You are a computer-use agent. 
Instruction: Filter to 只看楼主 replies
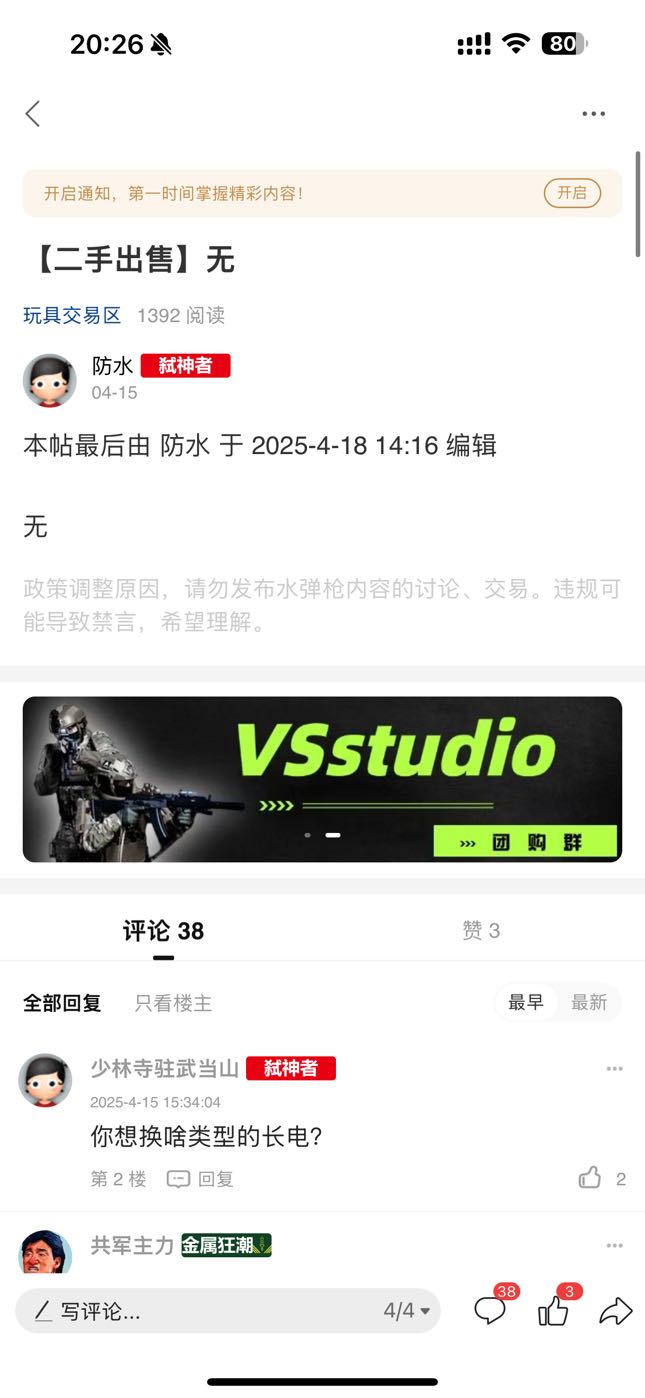coord(173,1003)
